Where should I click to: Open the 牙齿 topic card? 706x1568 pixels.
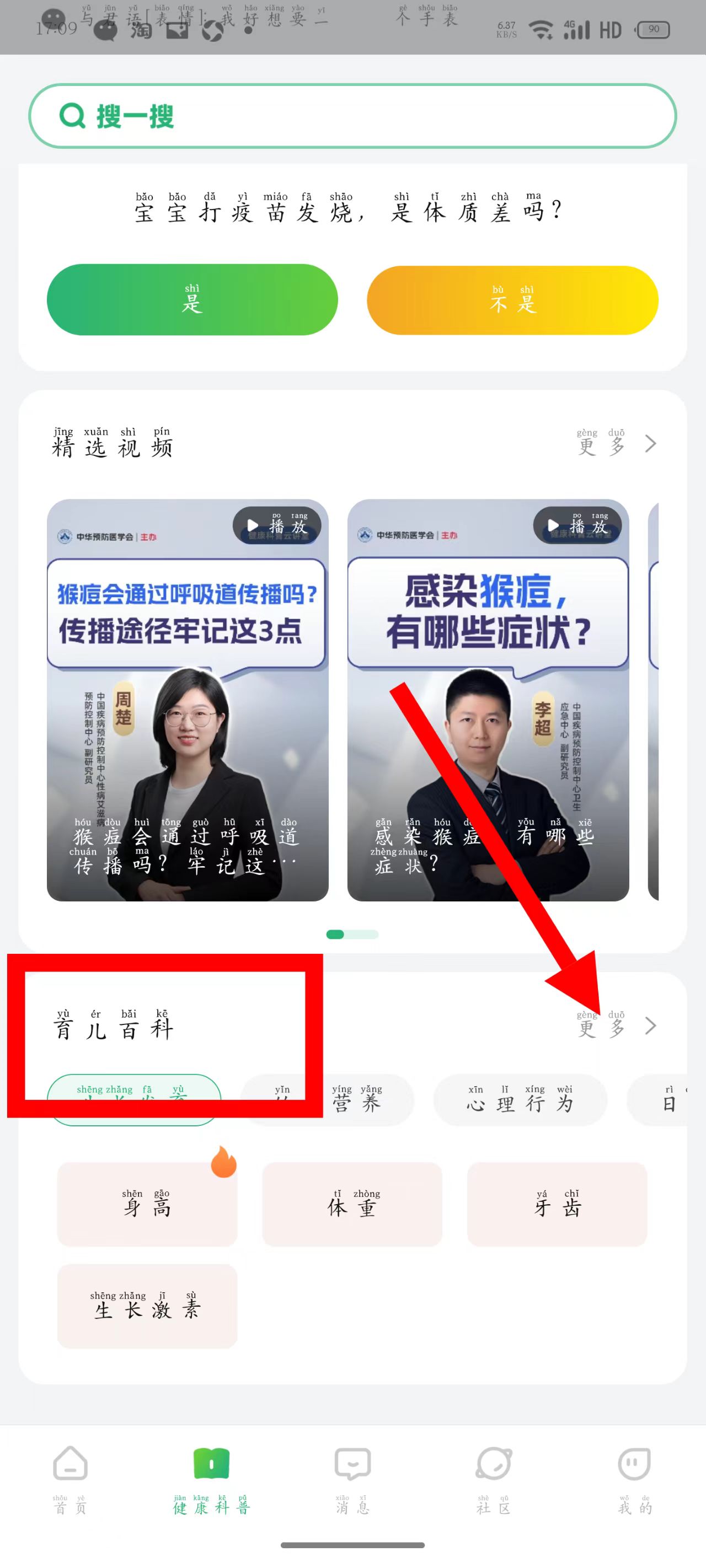[x=557, y=1204]
